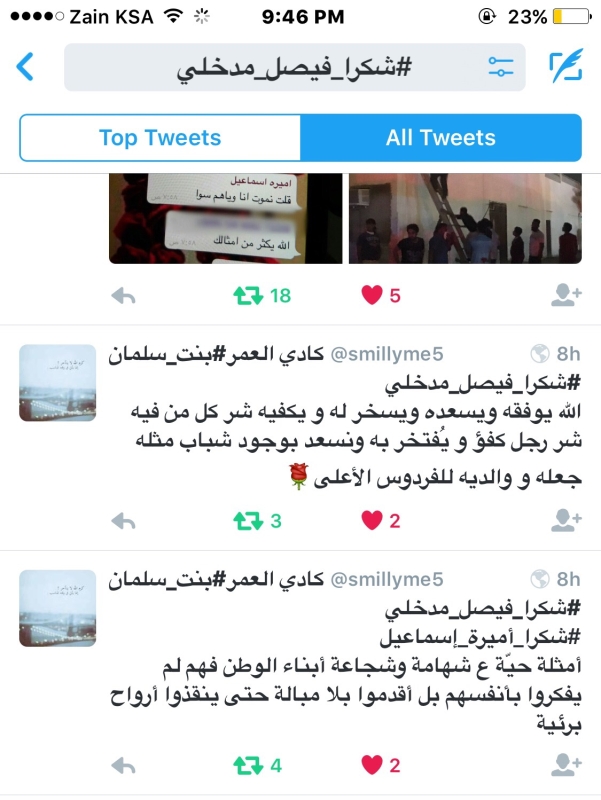The height and width of the screenshot is (800, 601).
Task: Follow the author of the tweet with 4 retweets
Action: pos(566,766)
